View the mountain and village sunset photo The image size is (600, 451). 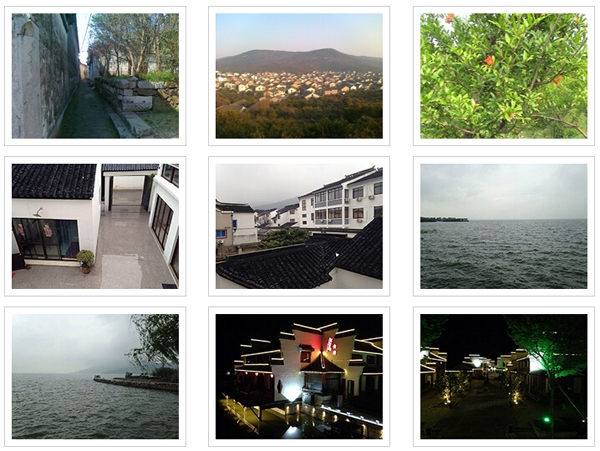[x=299, y=76]
